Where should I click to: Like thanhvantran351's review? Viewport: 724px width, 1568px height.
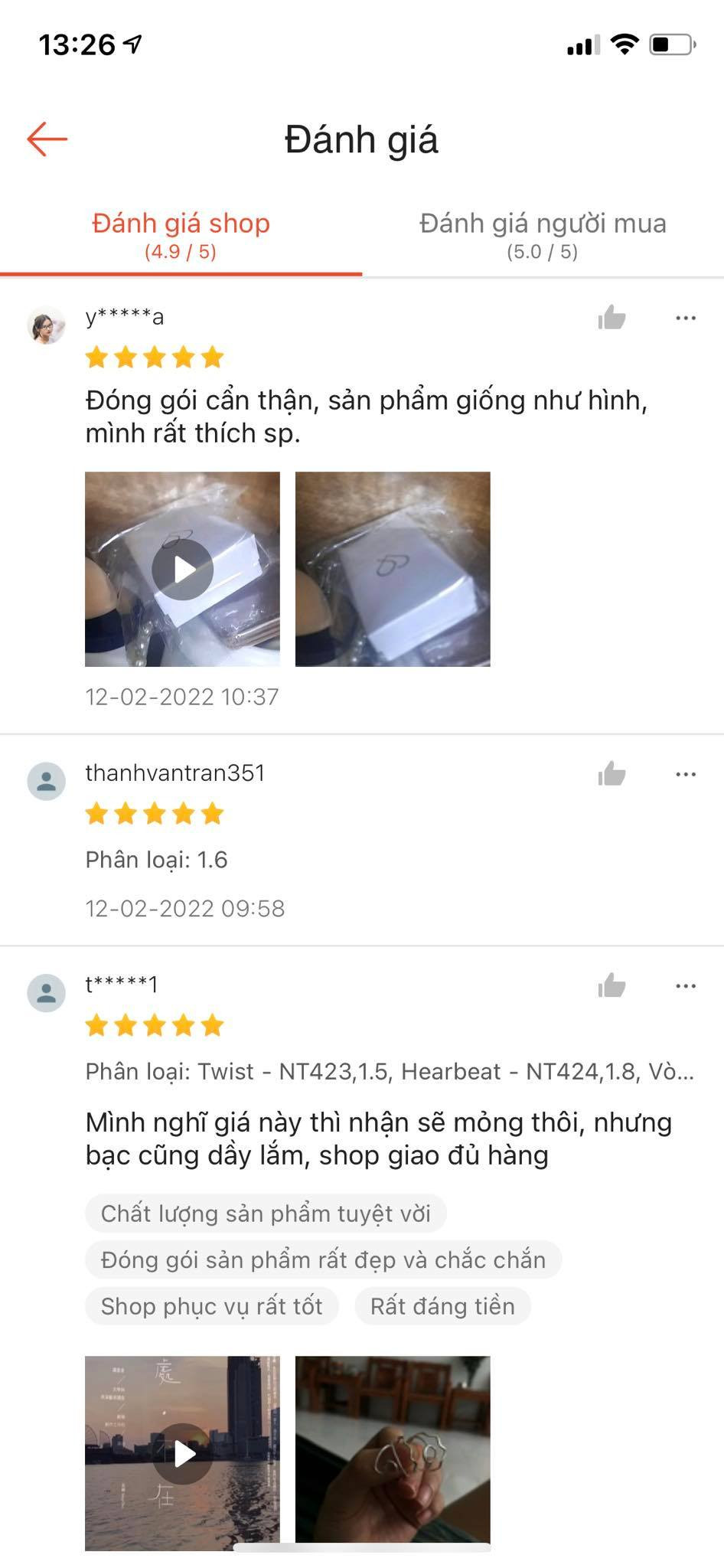611,774
